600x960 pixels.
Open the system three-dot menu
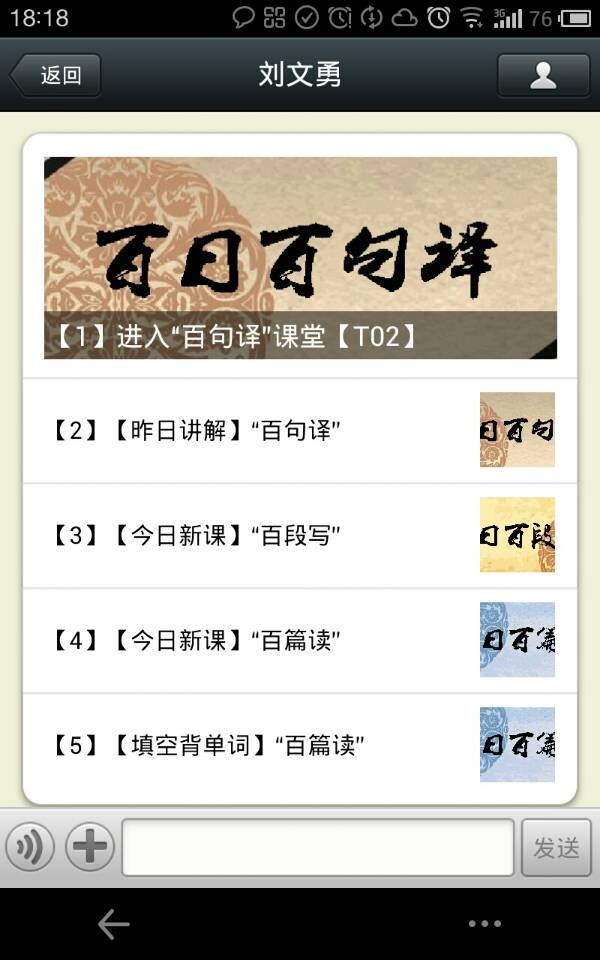pos(485,925)
